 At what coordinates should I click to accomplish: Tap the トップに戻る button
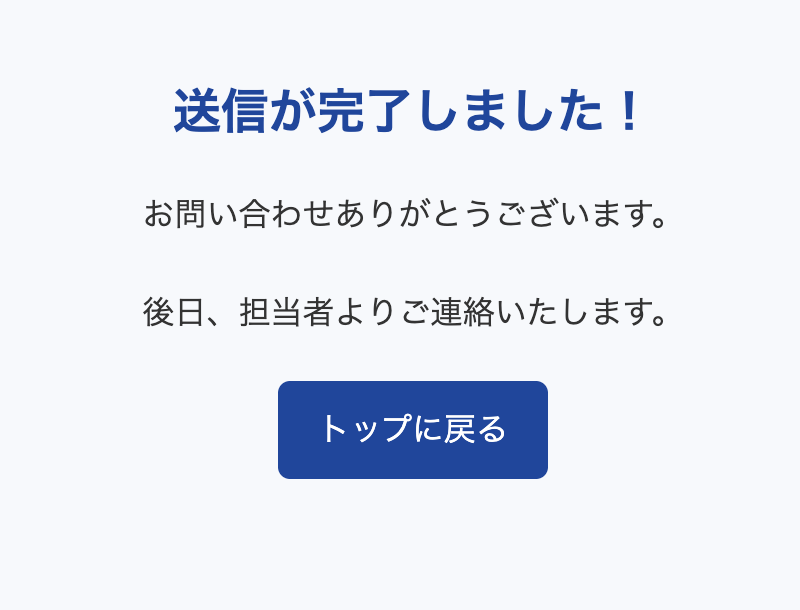412,429
